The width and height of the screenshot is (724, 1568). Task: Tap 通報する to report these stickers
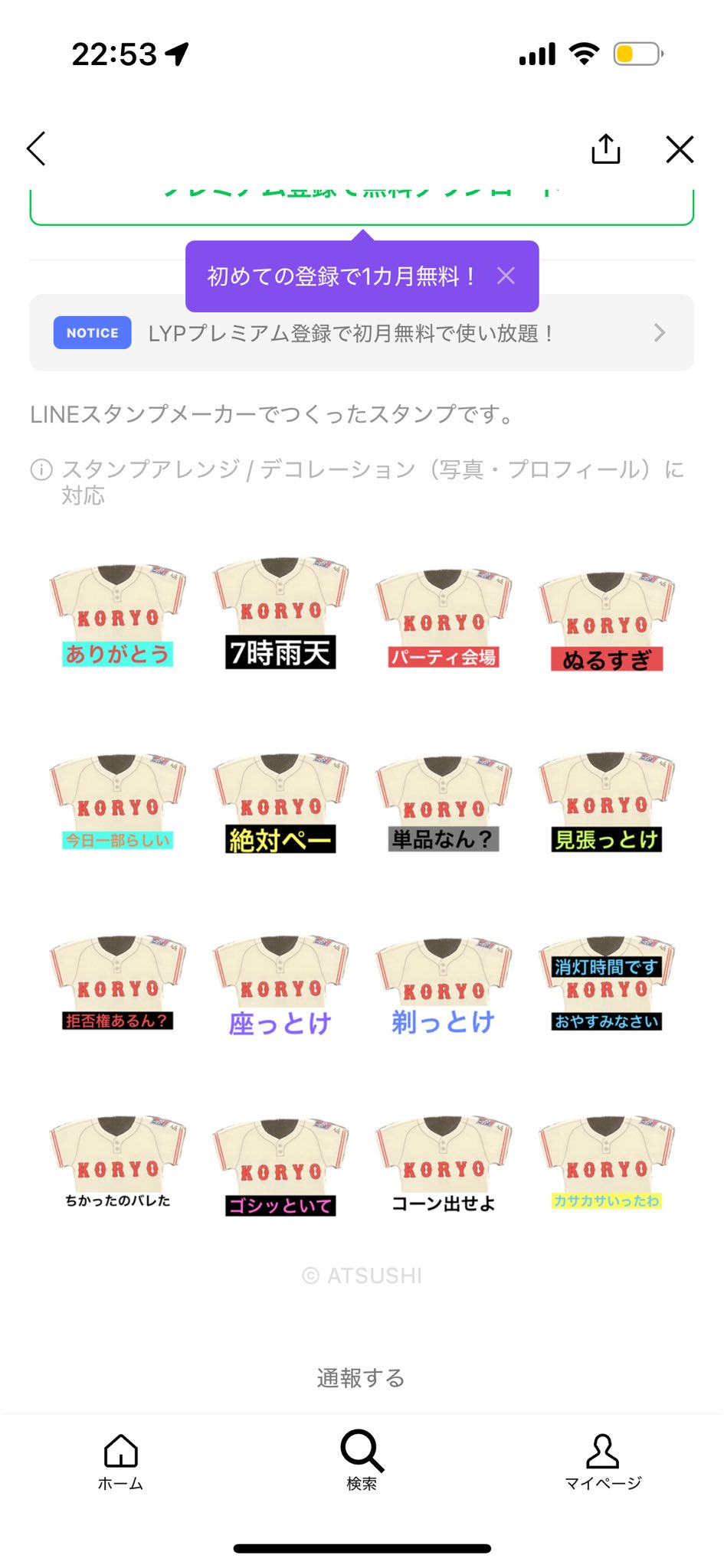(361, 1378)
